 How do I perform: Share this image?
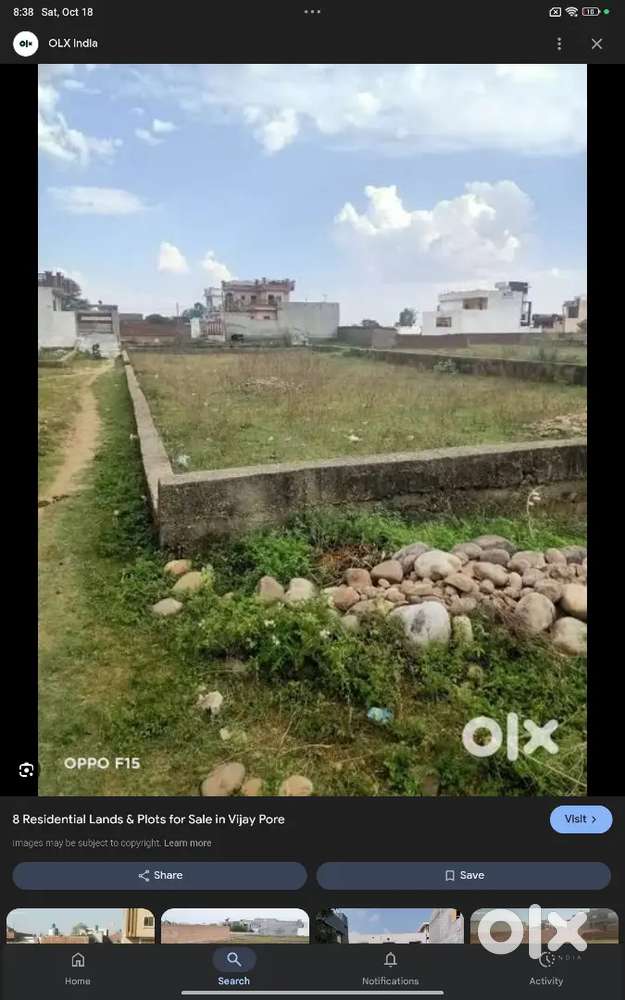[160, 875]
